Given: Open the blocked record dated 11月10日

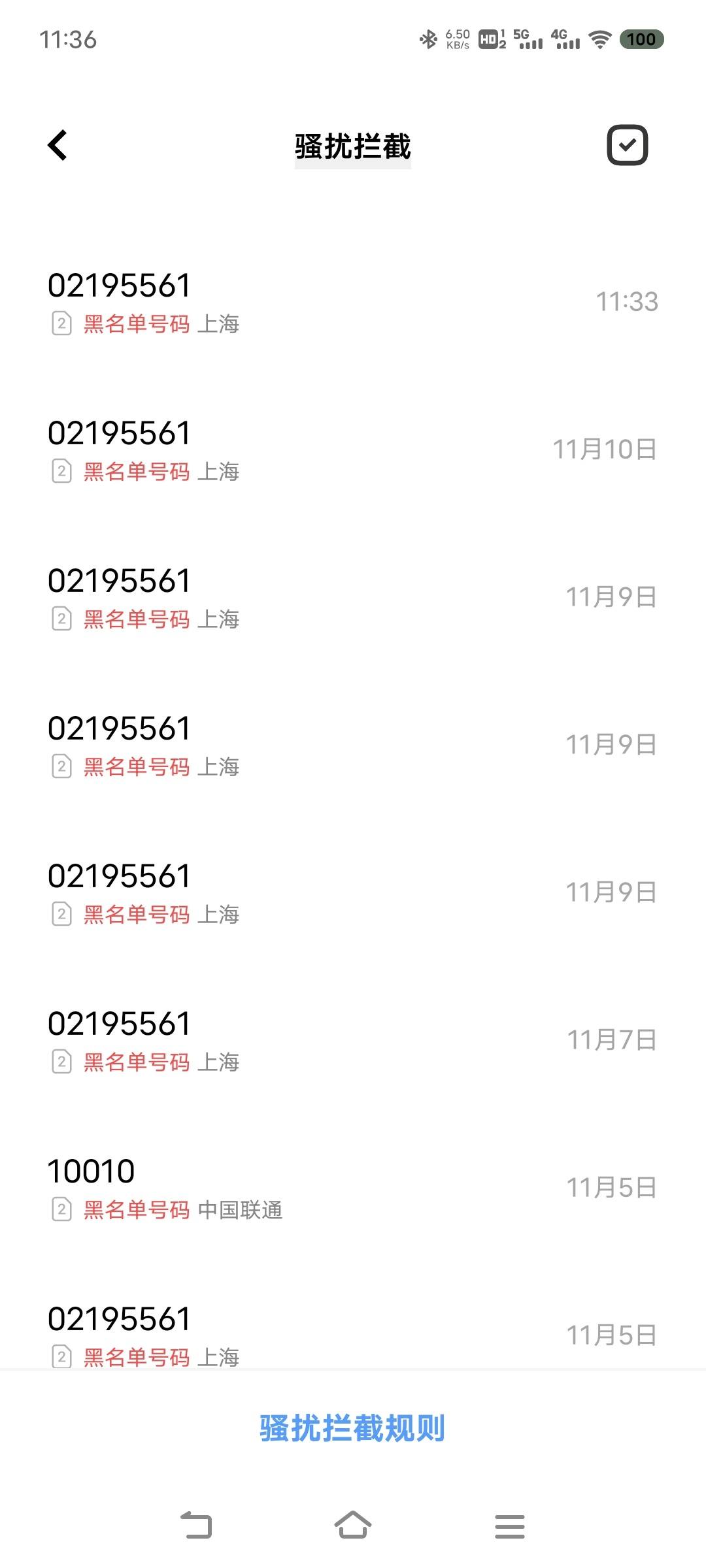Looking at the screenshot, I should click(x=353, y=450).
